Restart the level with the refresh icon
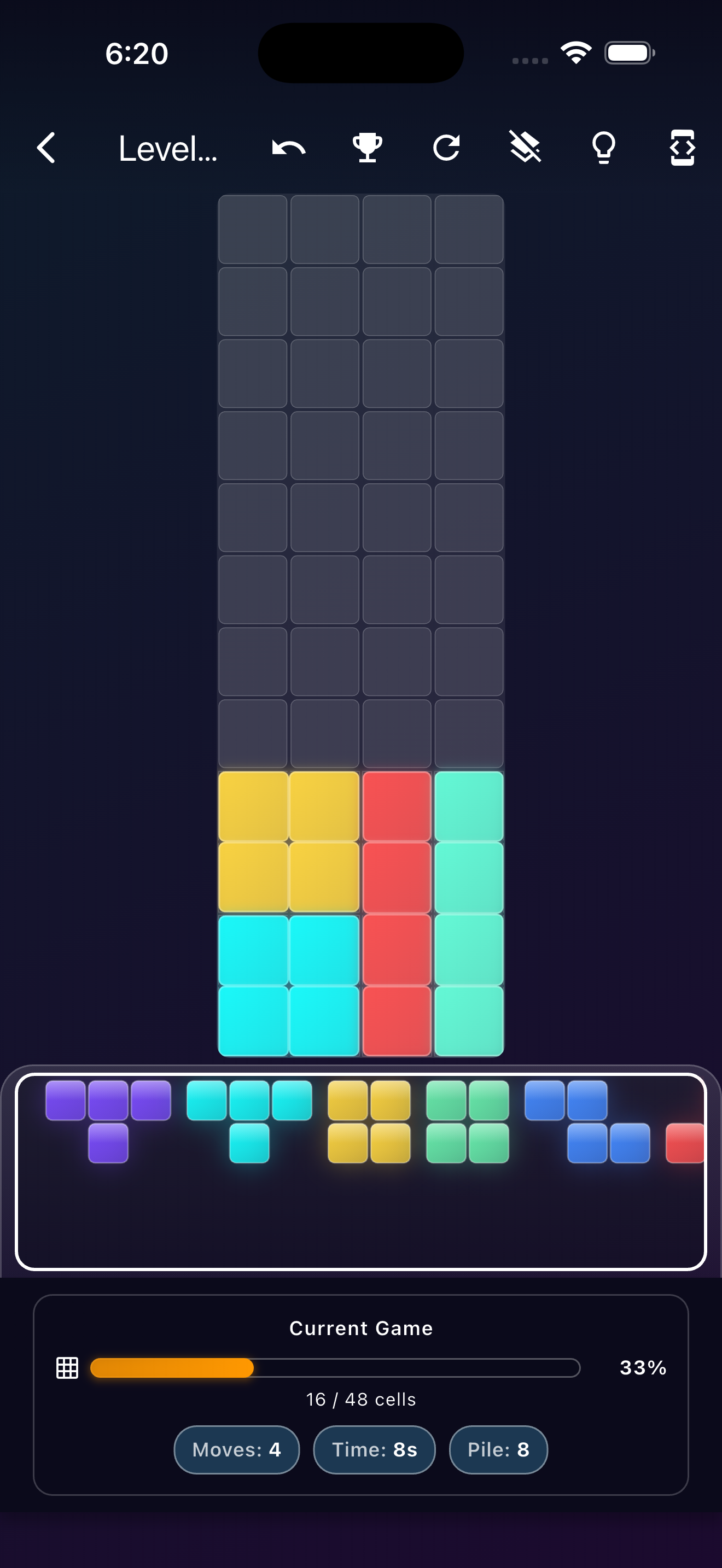The width and height of the screenshot is (722, 1568). coord(446,148)
